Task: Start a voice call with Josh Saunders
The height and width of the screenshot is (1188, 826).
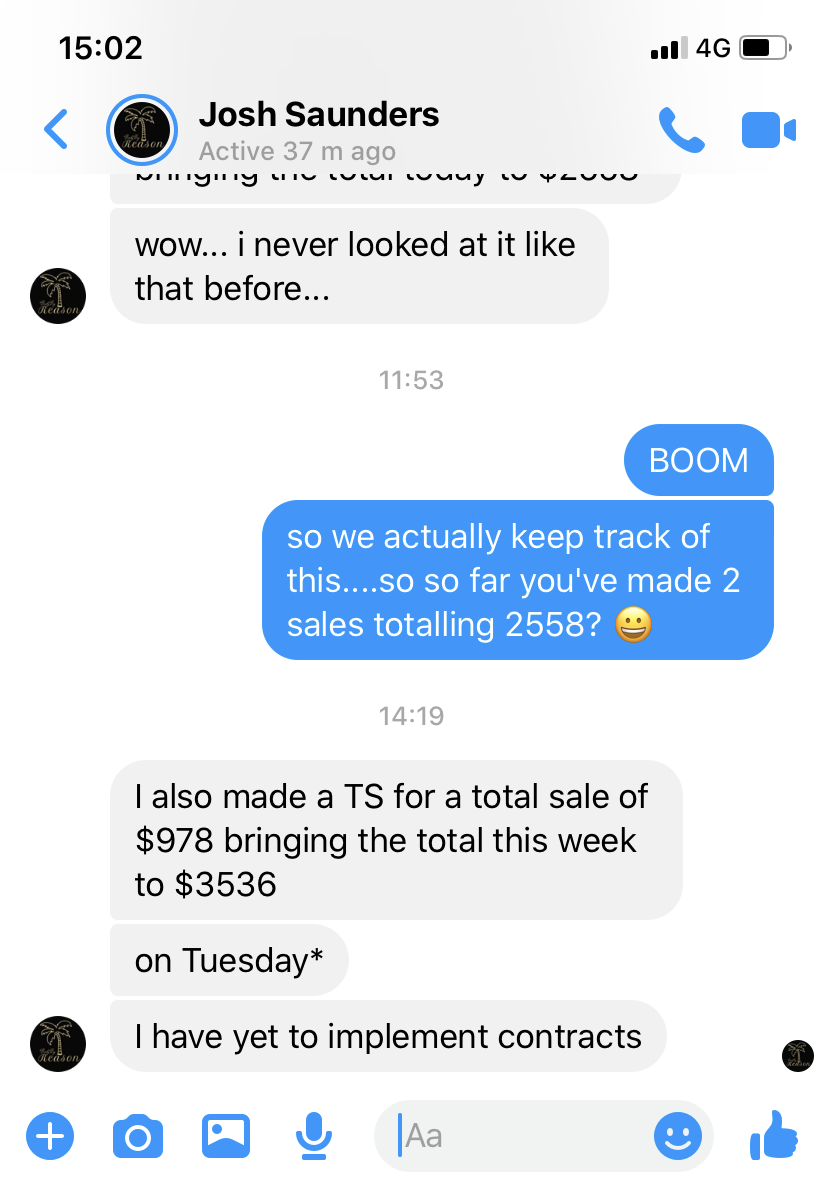Action: 682,130
